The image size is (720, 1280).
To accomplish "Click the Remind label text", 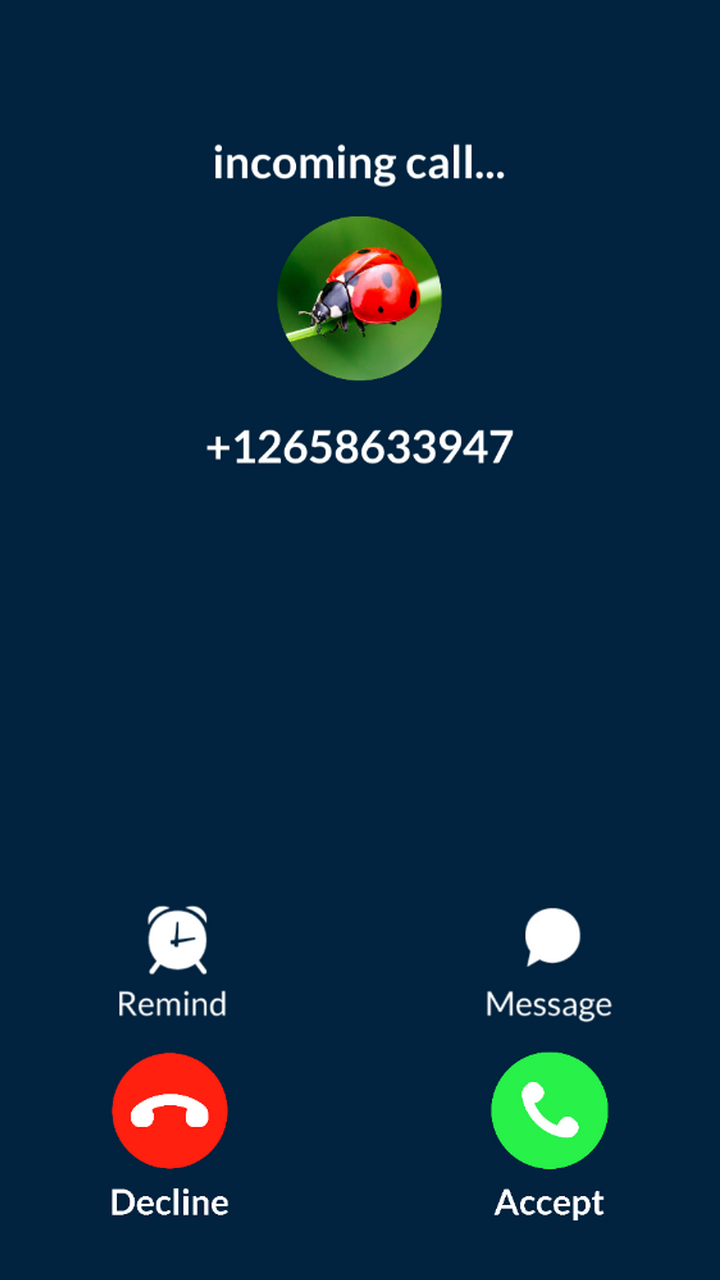I will click(171, 1004).
